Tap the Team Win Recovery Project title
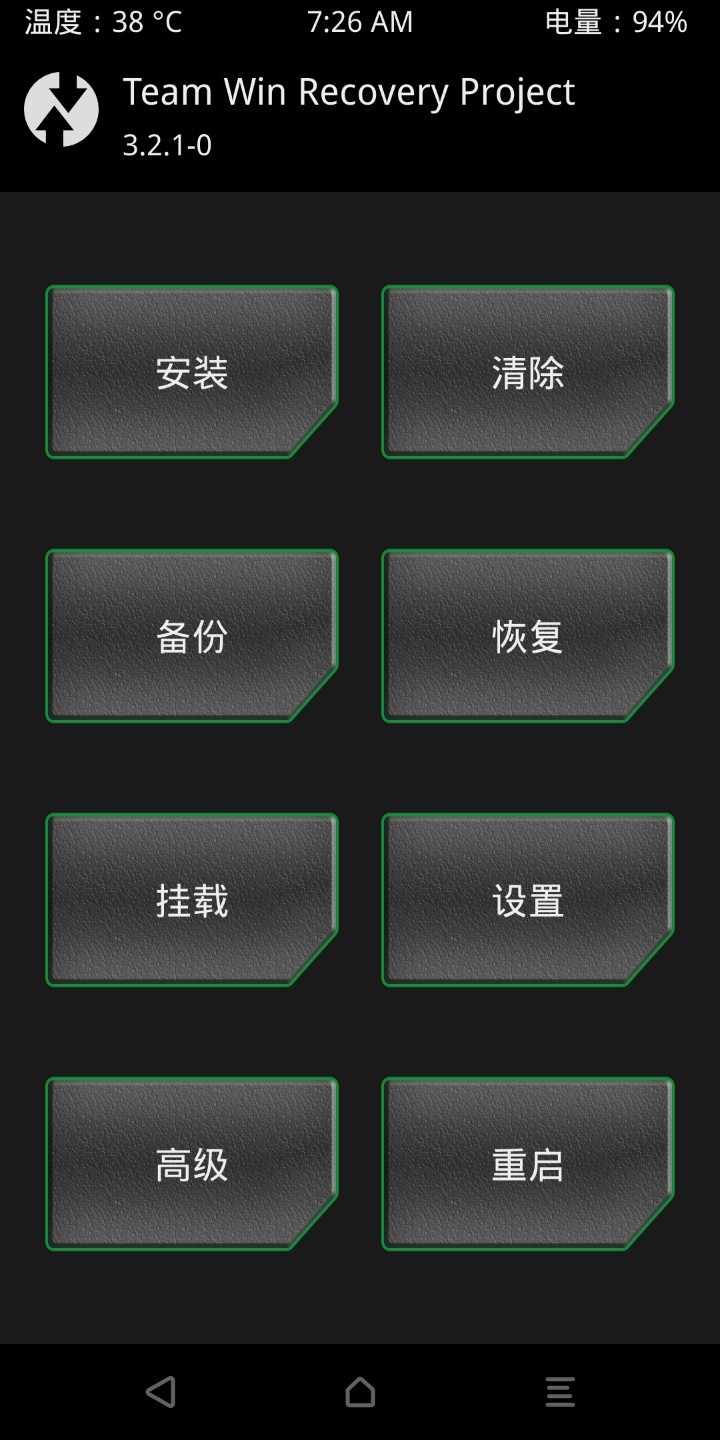720x1440 pixels. (x=348, y=92)
